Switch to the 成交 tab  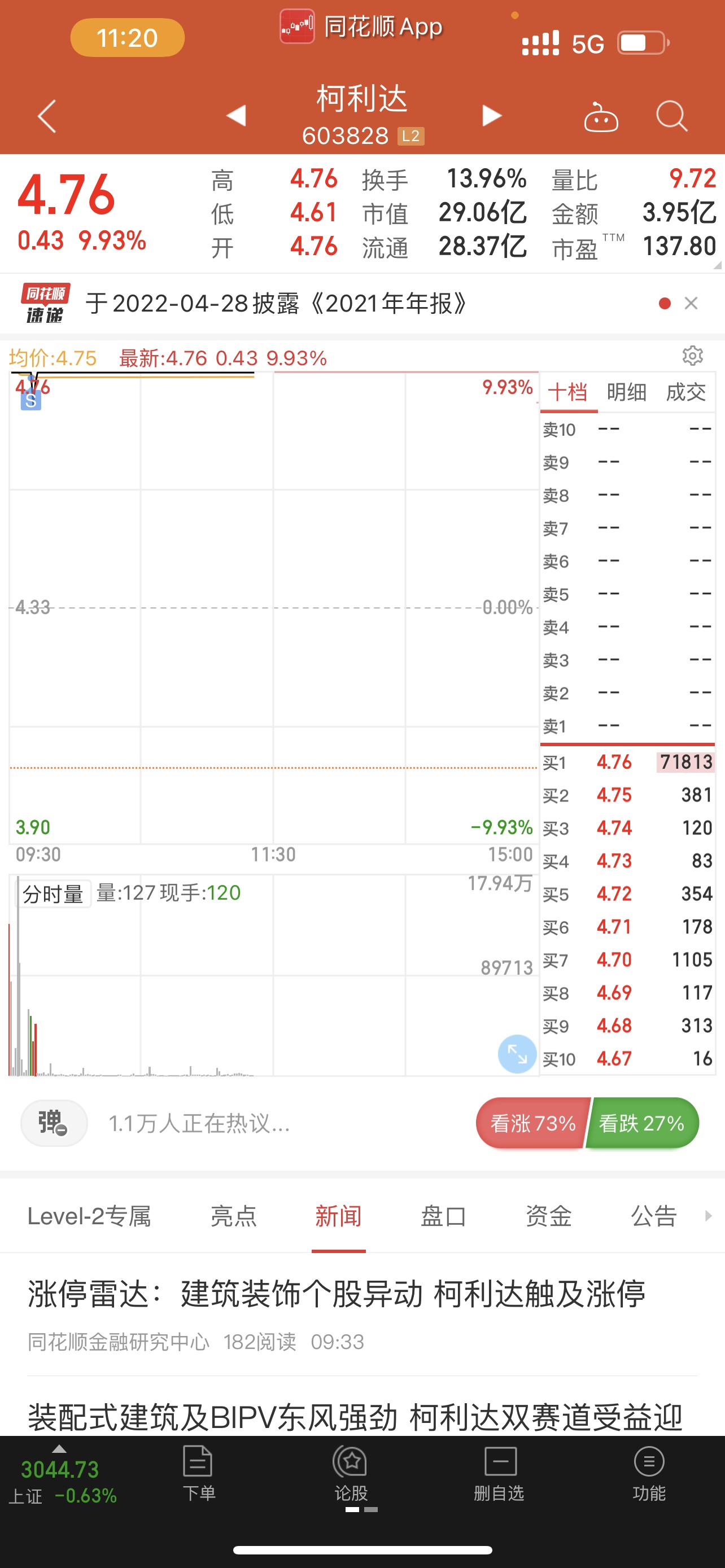(x=685, y=392)
